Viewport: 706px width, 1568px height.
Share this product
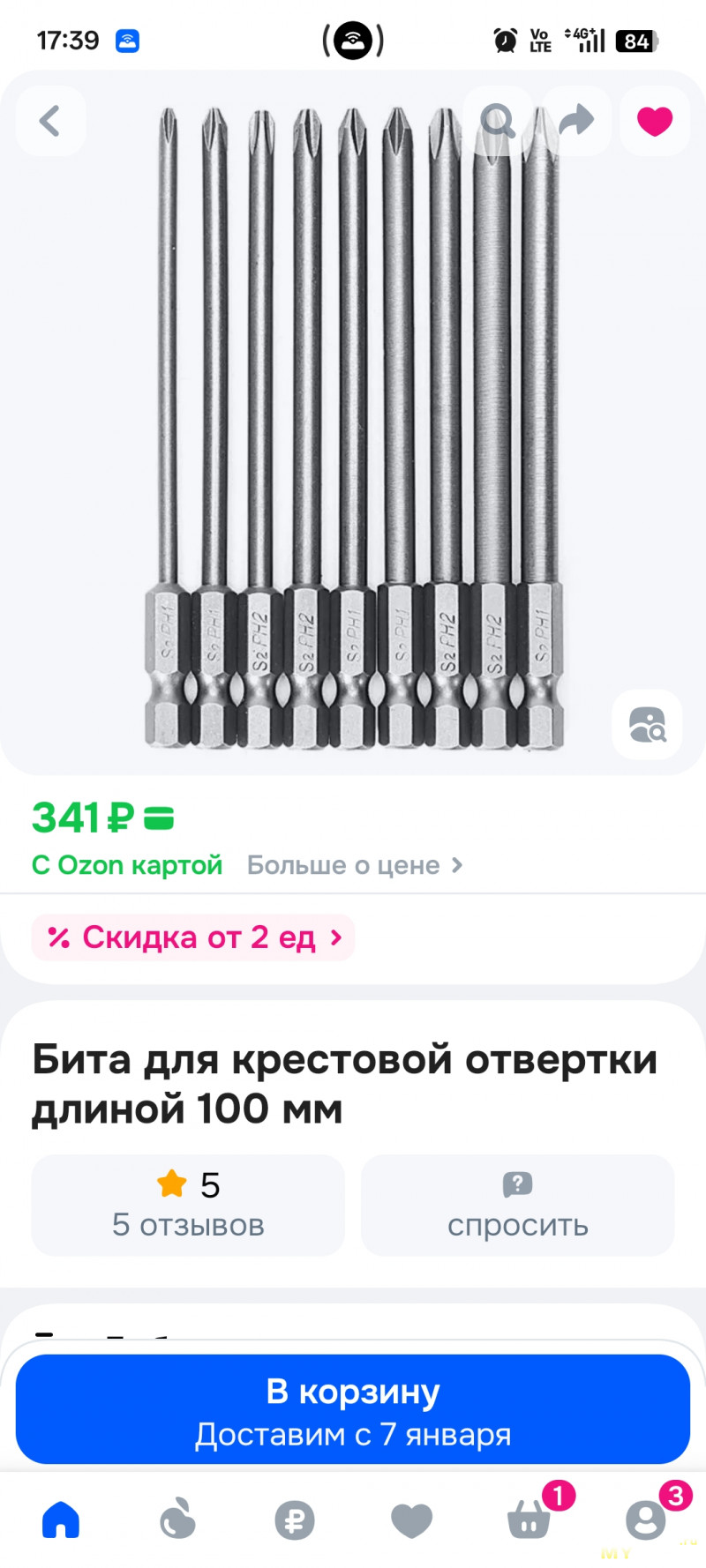pos(576,121)
